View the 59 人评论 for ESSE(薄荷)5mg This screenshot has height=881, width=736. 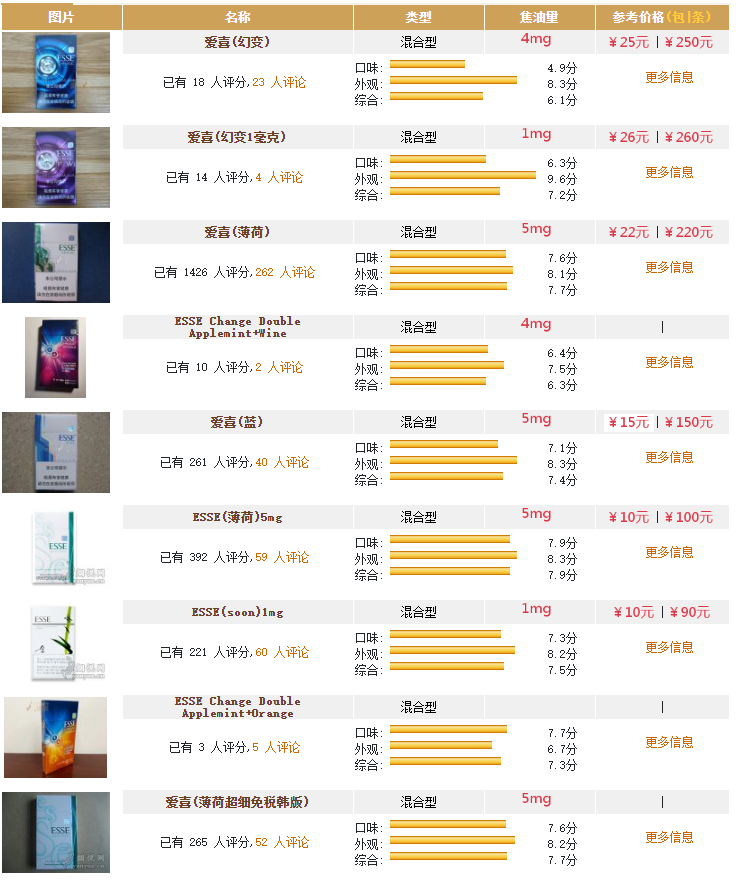pos(281,557)
